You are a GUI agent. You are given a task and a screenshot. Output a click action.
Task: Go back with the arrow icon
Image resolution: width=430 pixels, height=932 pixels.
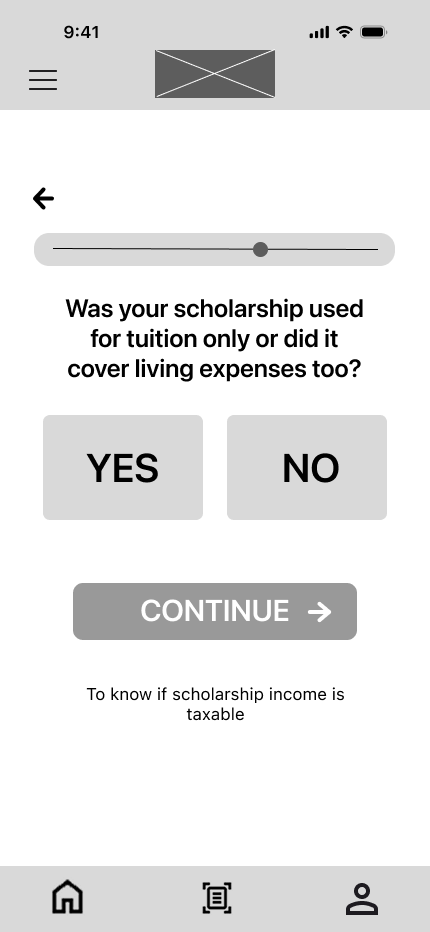(43, 199)
